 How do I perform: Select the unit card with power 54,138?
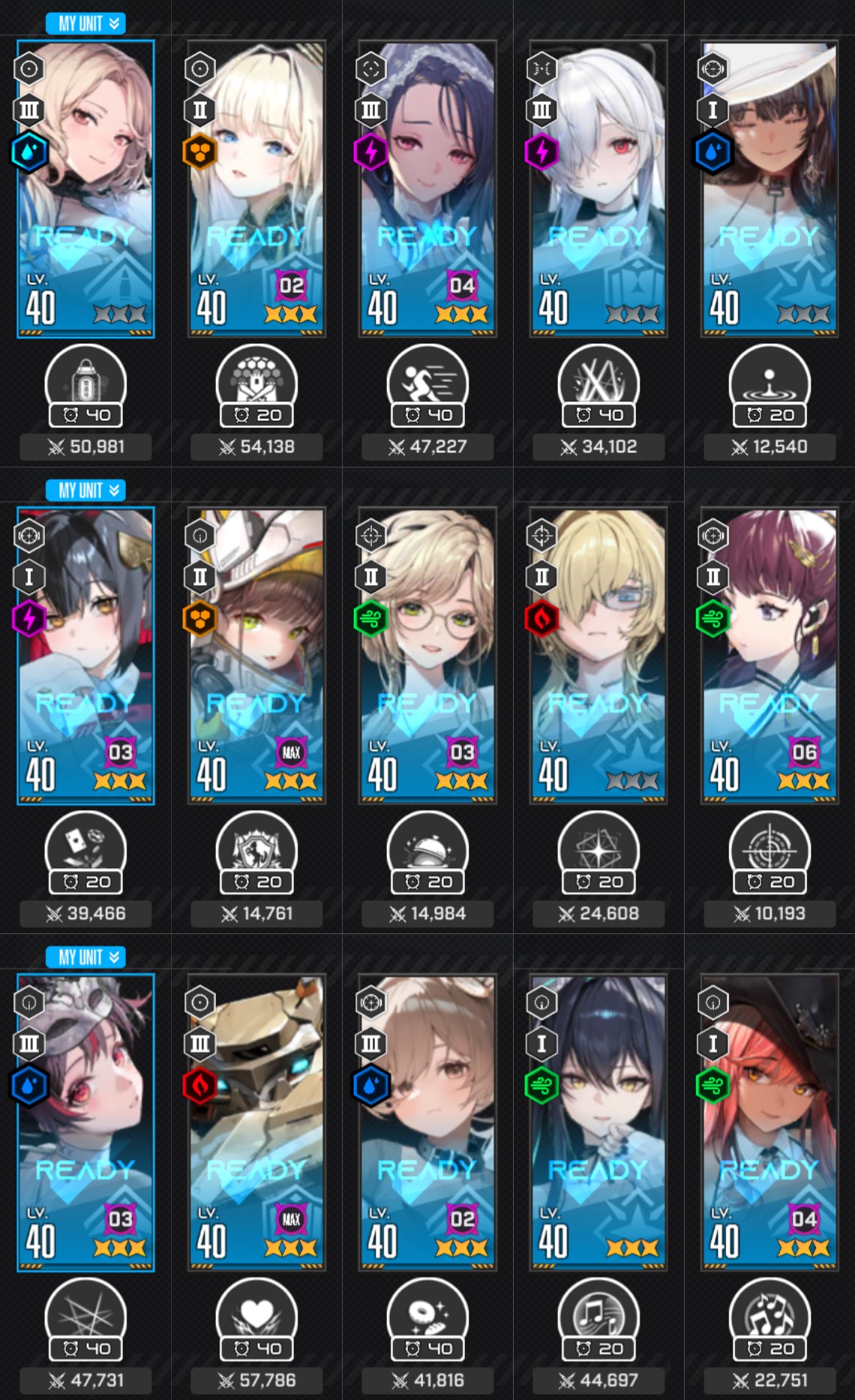[x=256, y=189]
